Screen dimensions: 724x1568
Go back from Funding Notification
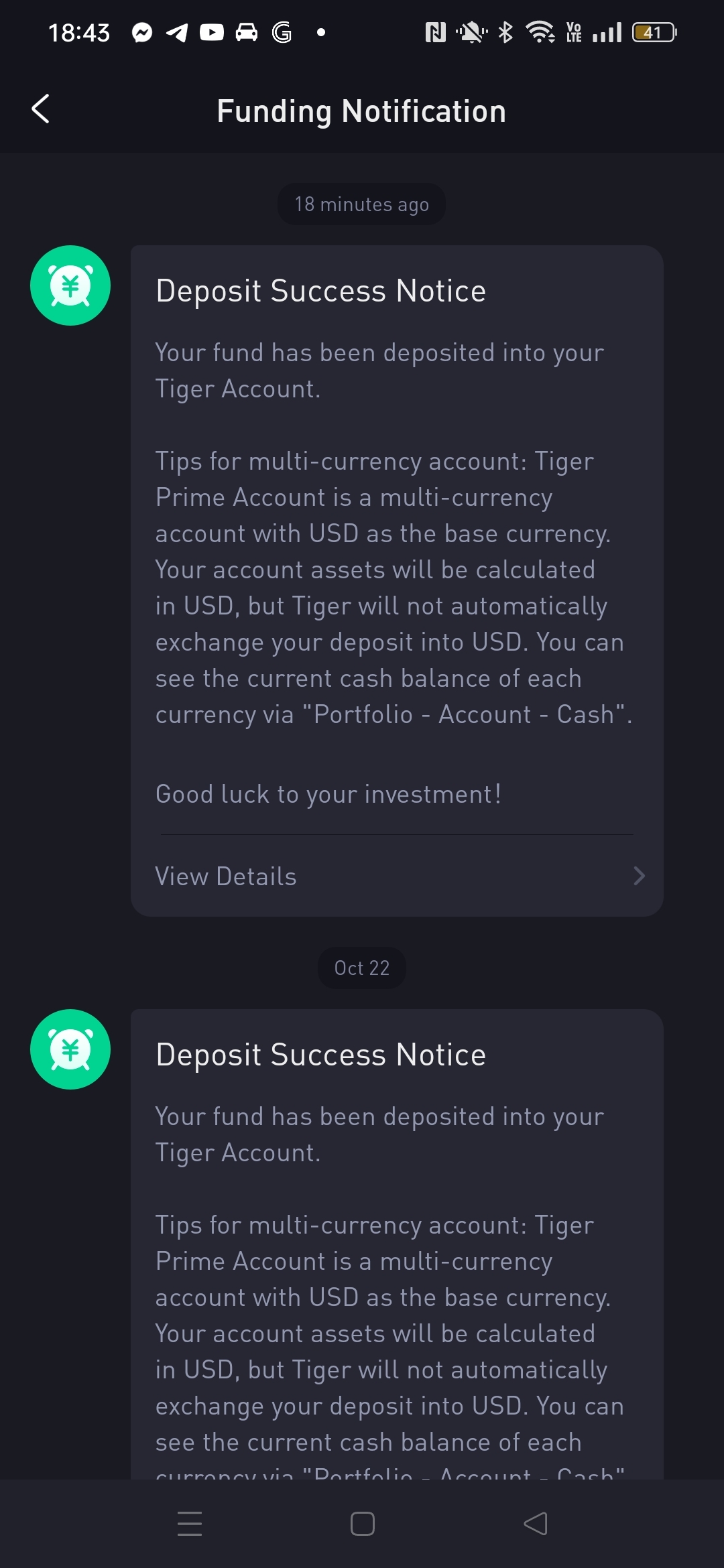coord(41,109)
